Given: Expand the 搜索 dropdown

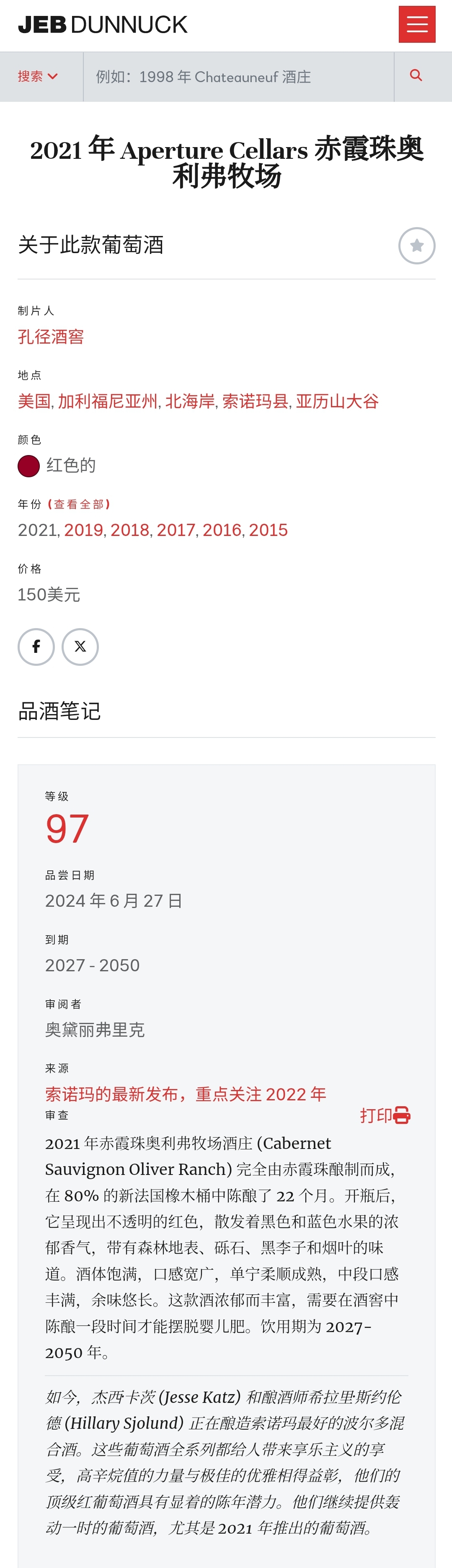Looking at the screenshot, I should click(x=38, y=76).
